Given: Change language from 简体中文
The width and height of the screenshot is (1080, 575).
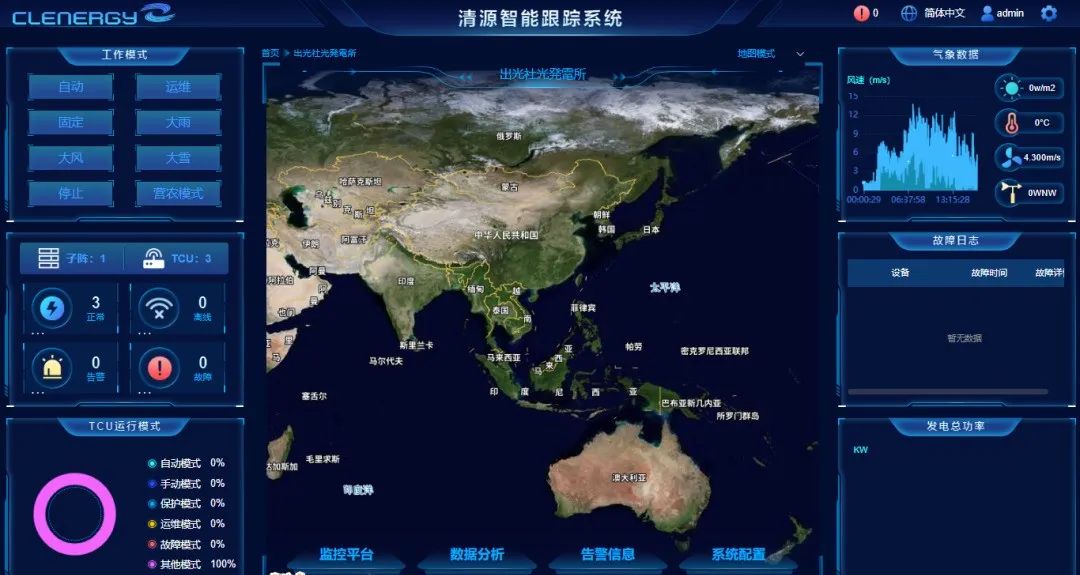Looking at the screenshot, I should (932, 13).
